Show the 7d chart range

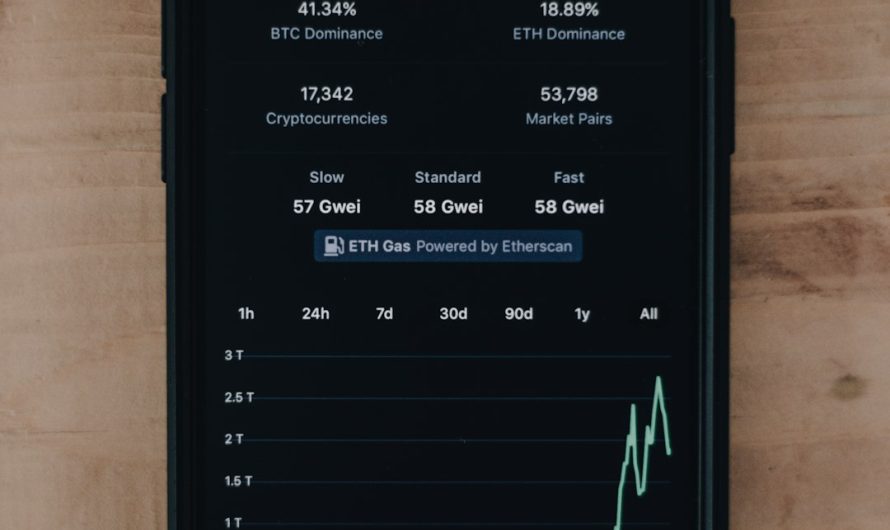click(384, 314)
